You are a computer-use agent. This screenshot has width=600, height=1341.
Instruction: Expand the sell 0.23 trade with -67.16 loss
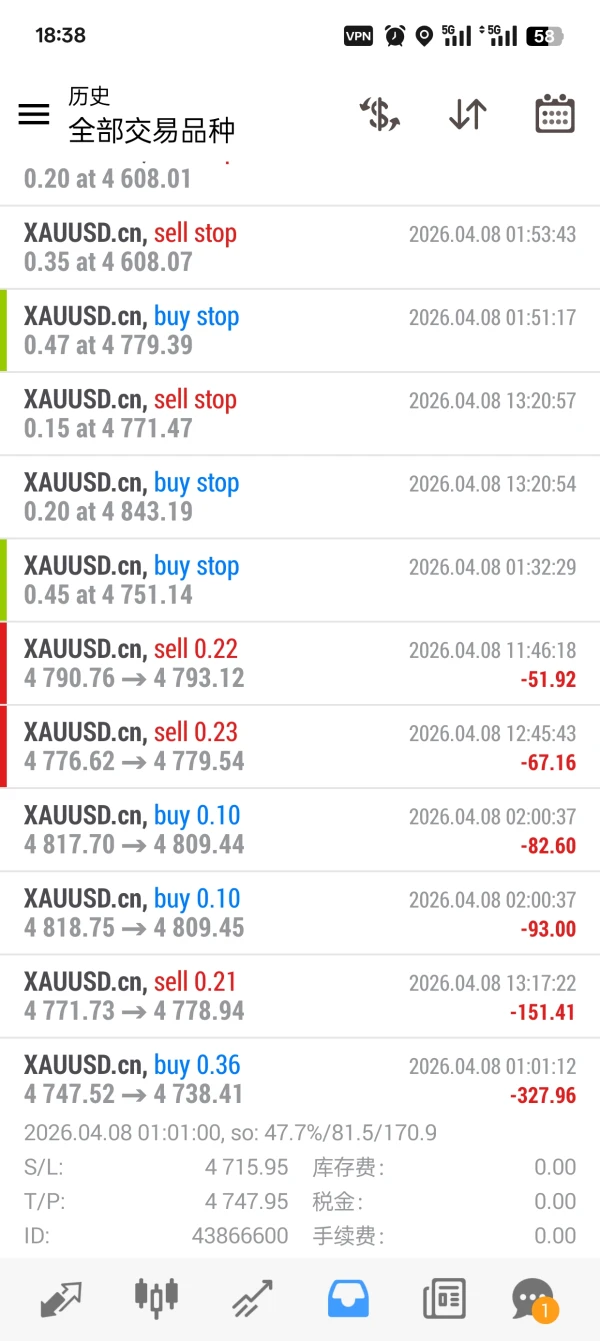coord(300,746)
